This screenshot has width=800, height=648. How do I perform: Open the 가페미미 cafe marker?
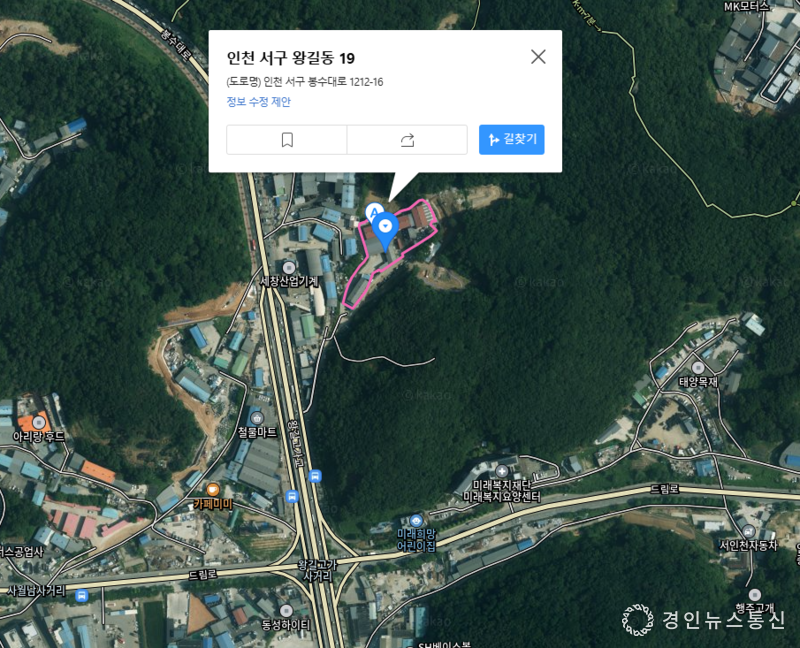click(213, 488)
